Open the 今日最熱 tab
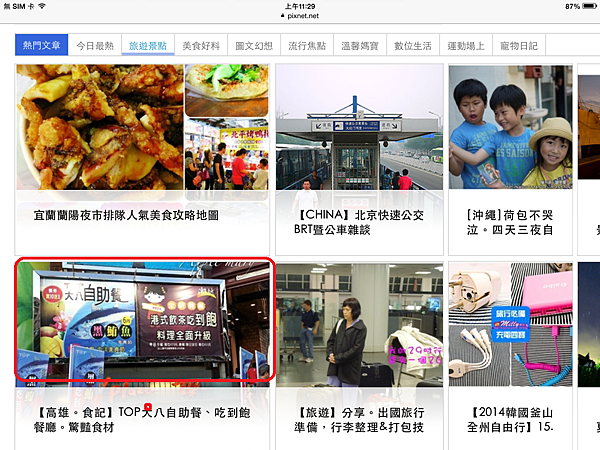The height and width of the screenshot is (450, 600). [96, 45]
